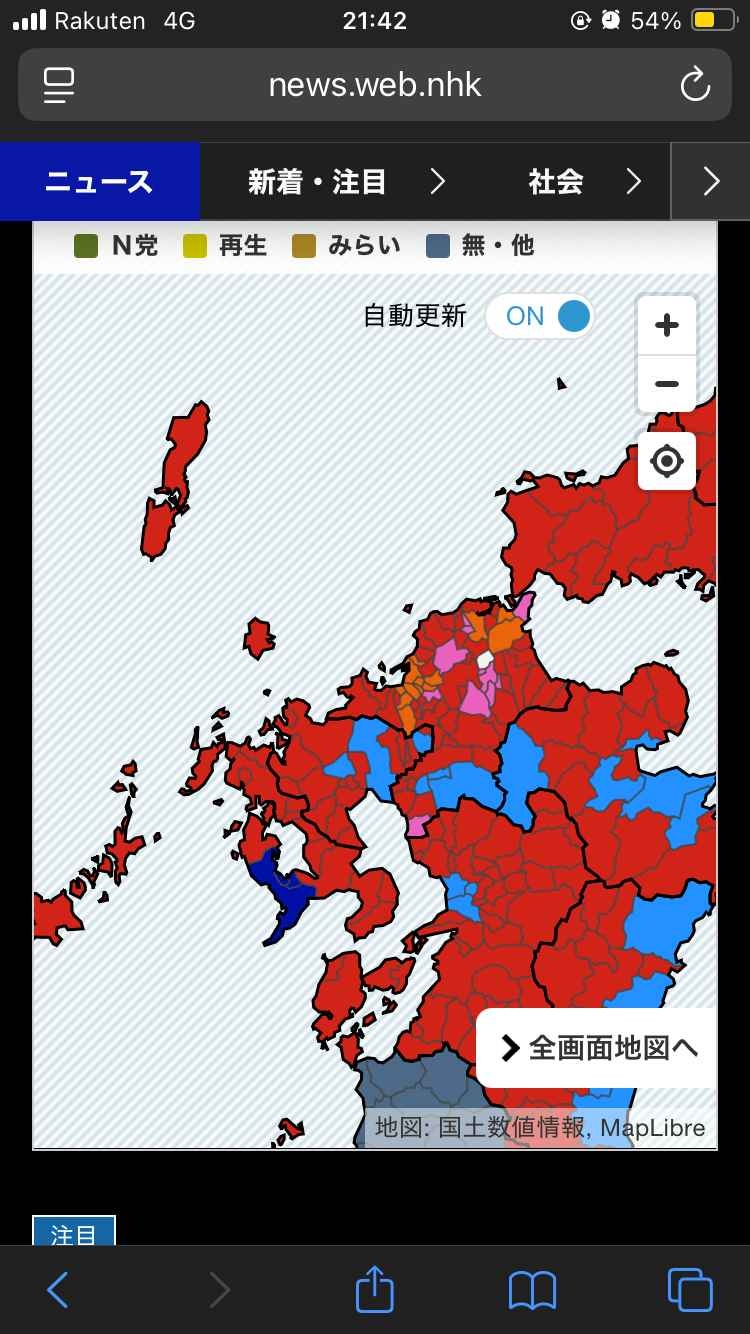Viewport: 750px width, 1334px height.
Task: Open 全画面地図へ full-screen map
Action: coord(598,1047)
